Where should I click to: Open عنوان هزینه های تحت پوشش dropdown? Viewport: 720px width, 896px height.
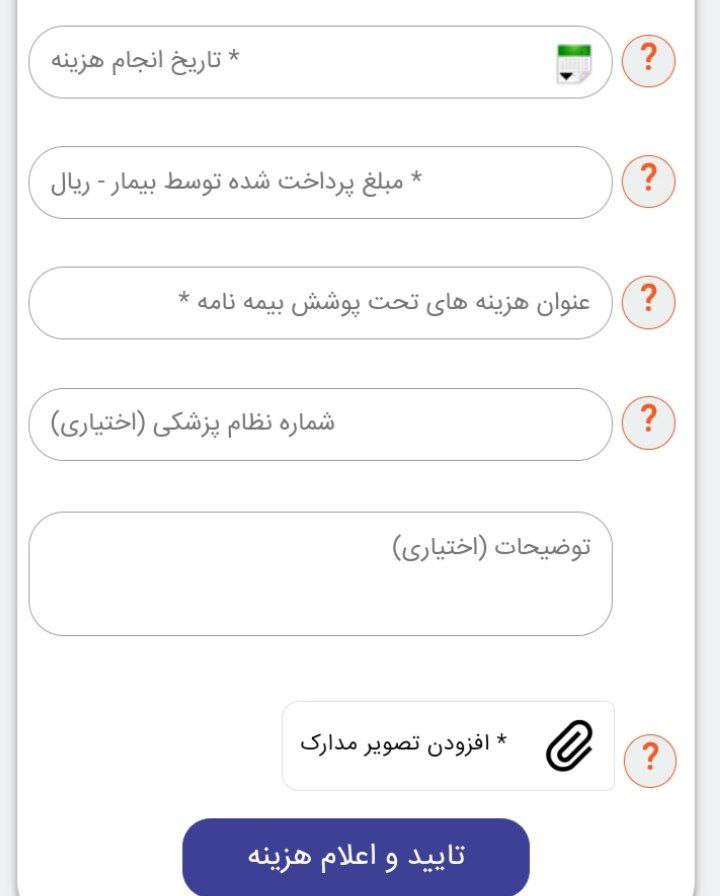[320, 302]
